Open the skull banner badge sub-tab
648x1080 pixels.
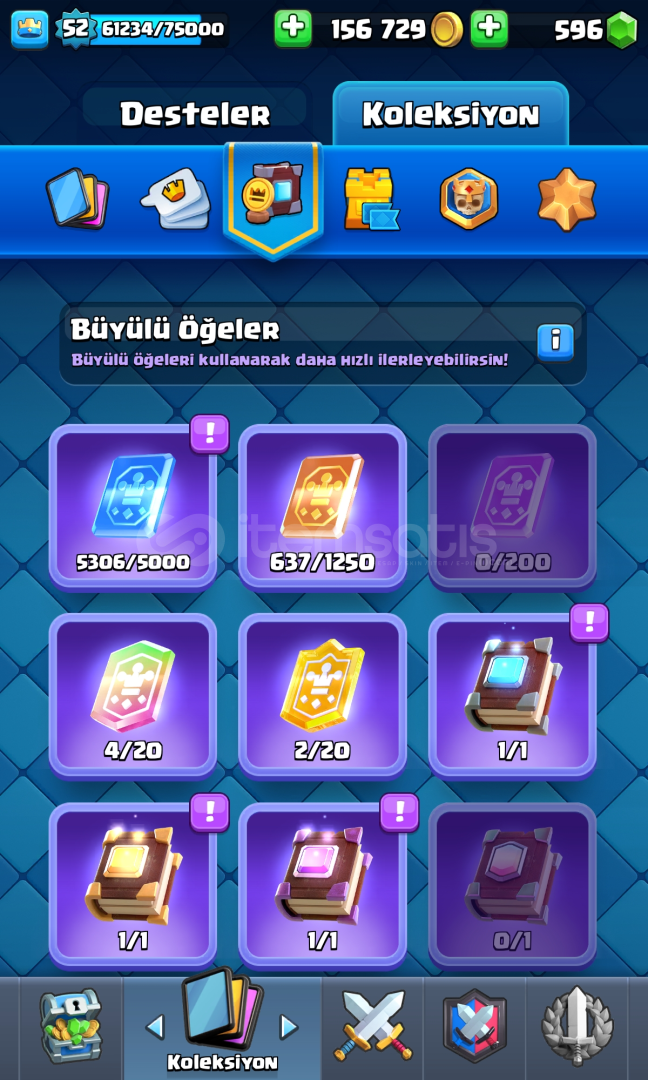point(469,198)
